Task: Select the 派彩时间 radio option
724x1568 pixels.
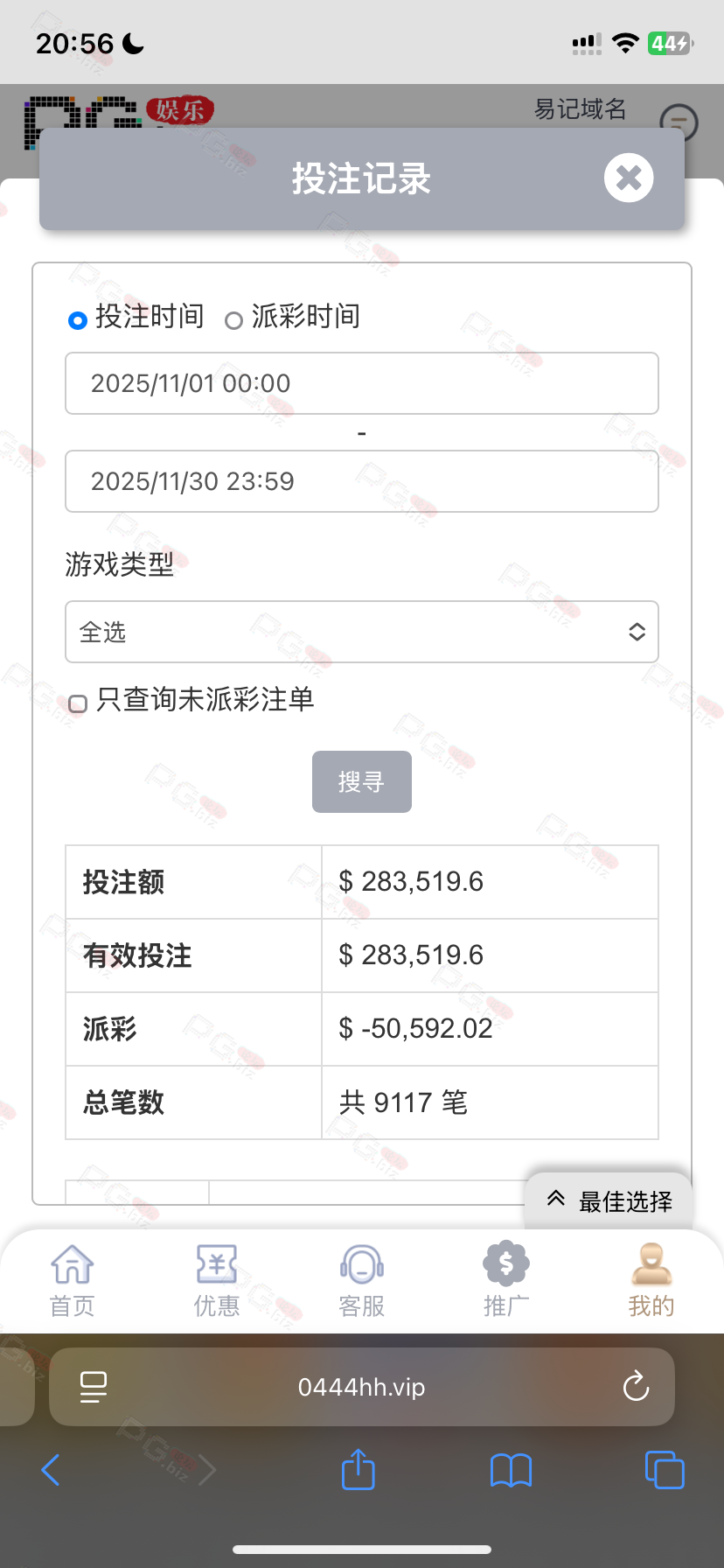Action: pos(233,320)
